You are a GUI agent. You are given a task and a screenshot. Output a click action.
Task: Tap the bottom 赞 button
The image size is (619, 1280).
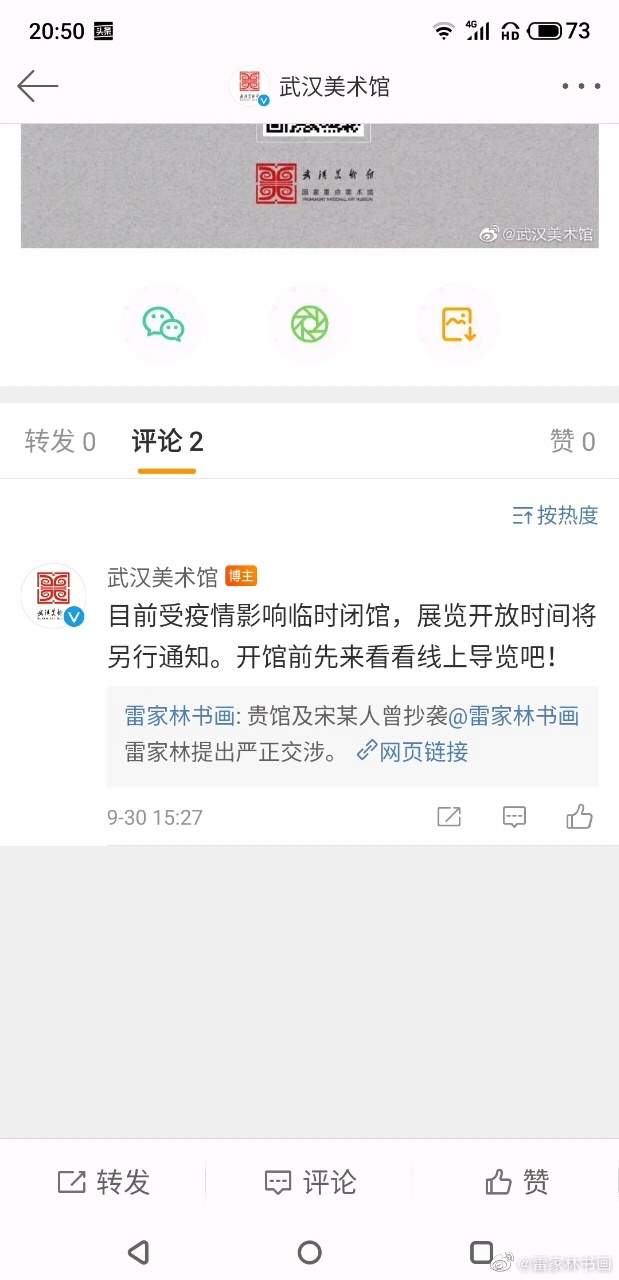coord(516,1182)
